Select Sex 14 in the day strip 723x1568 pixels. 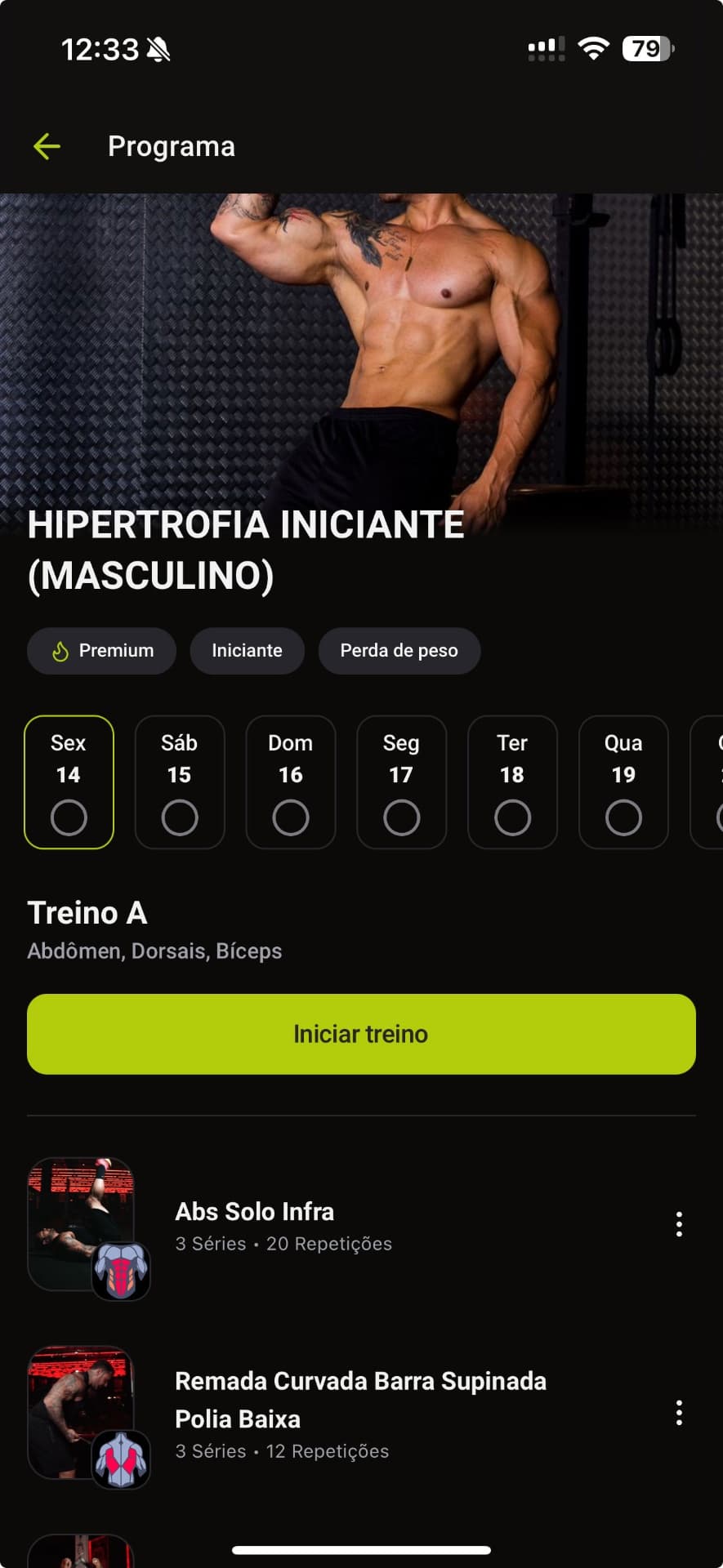[69, 782]
